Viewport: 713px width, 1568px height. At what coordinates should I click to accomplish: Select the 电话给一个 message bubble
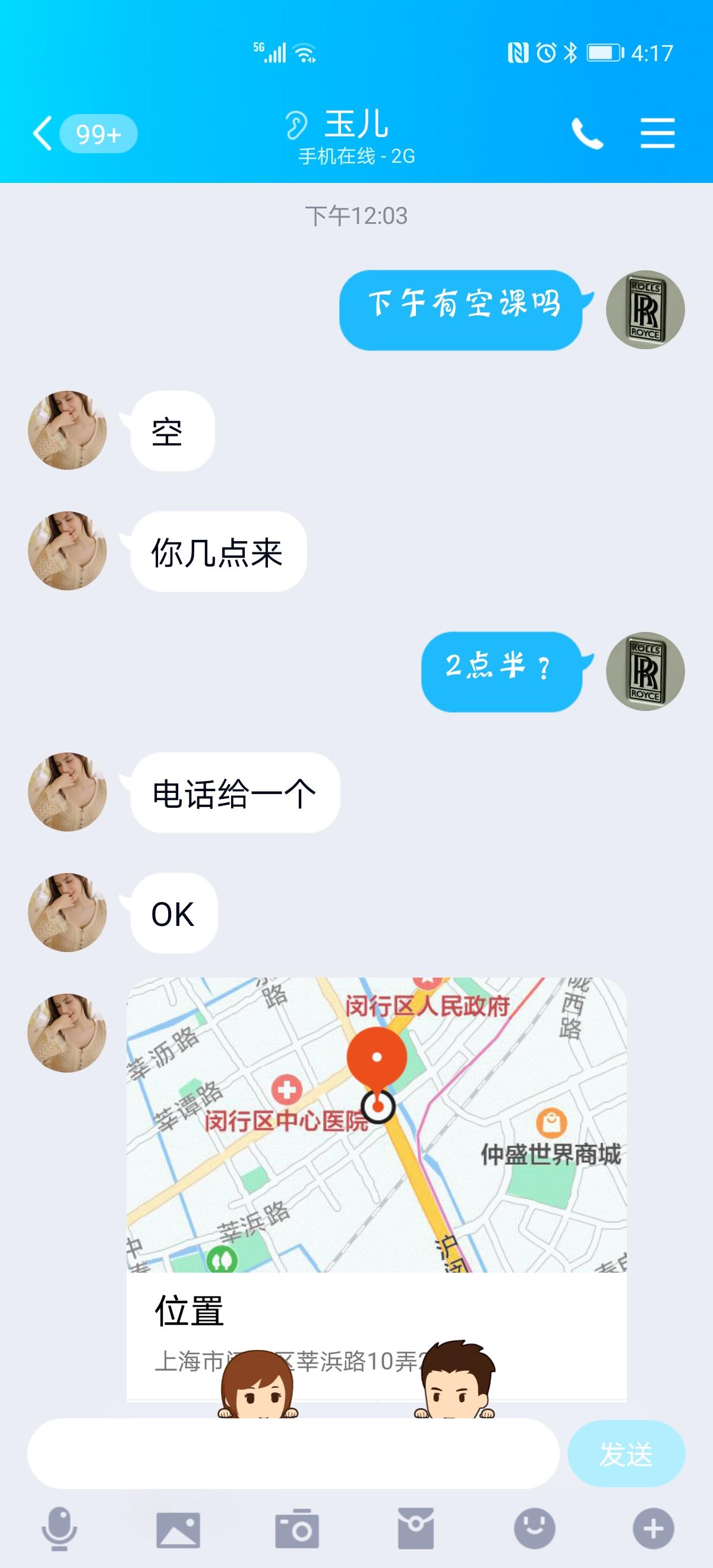(235, 792)
